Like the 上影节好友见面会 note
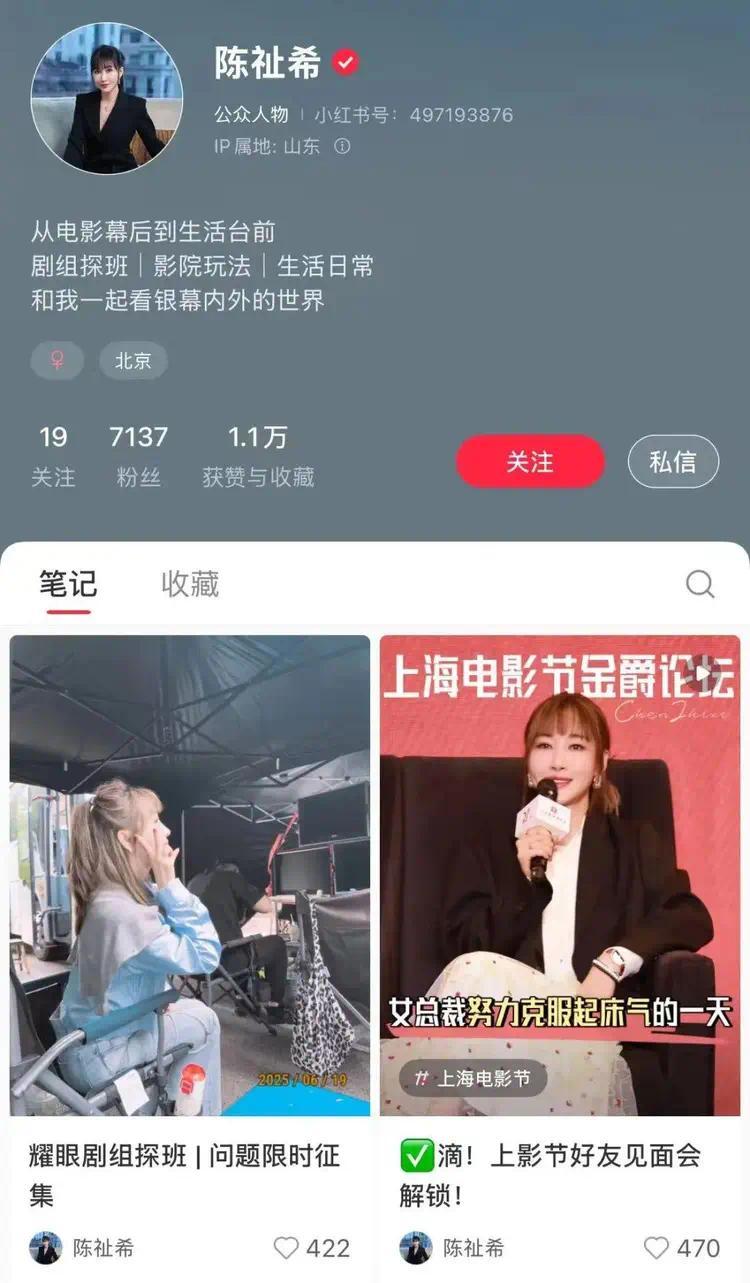 coord(657,1248)
